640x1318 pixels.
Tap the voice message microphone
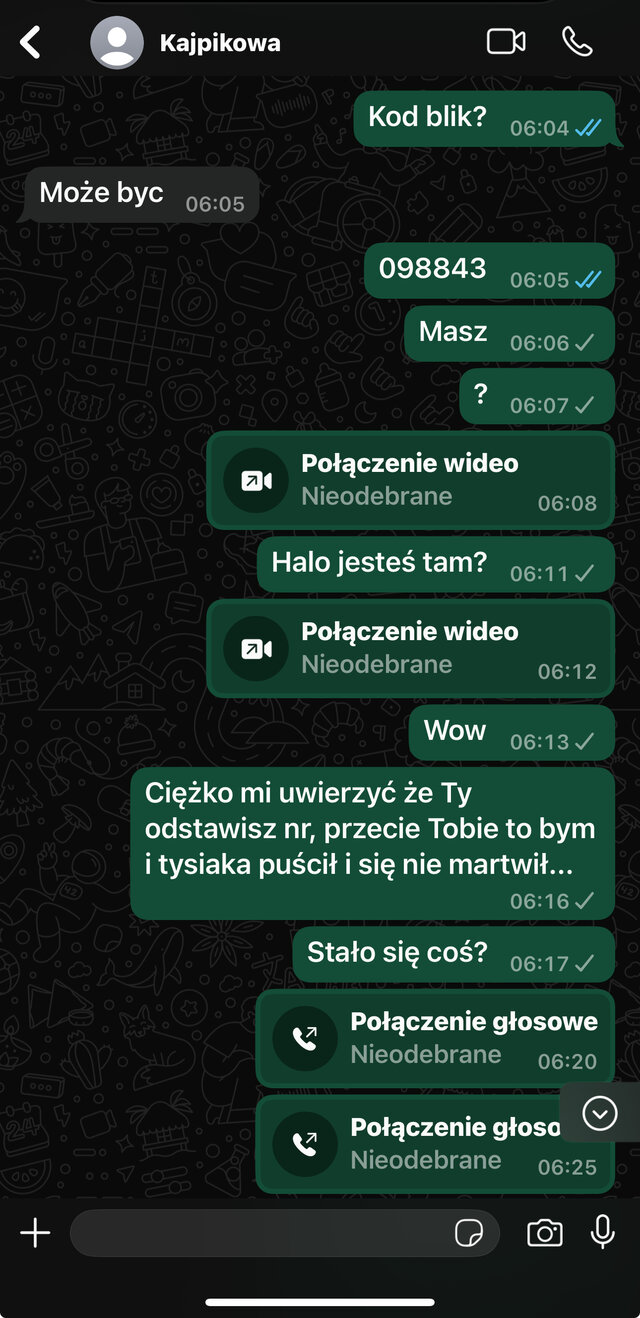click(603, 1233)
